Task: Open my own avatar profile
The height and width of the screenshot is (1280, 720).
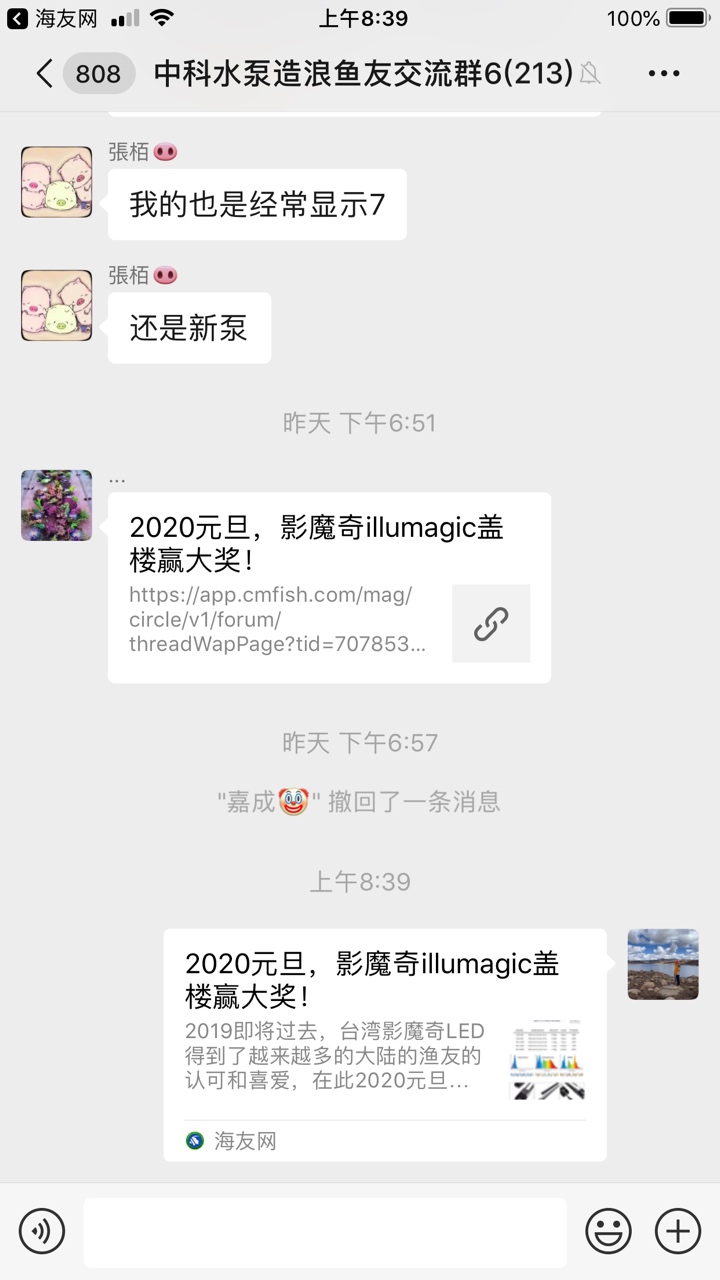Action: tap(662, 964)
